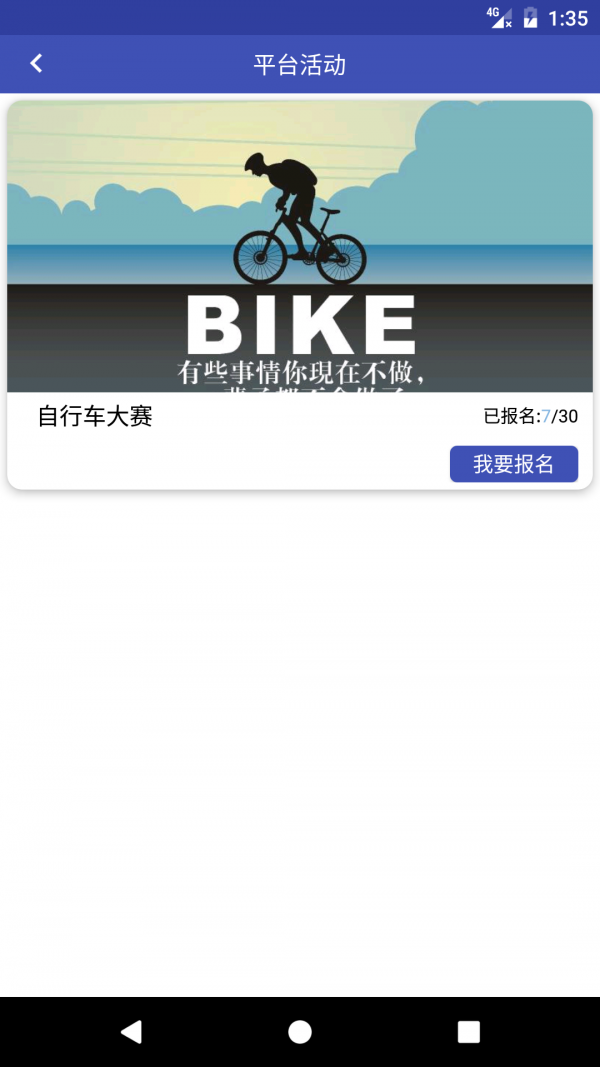The height and width of the screenshot is (1067, 600).
Task: Tap the system home button
Action: (x=300, y=1031)
